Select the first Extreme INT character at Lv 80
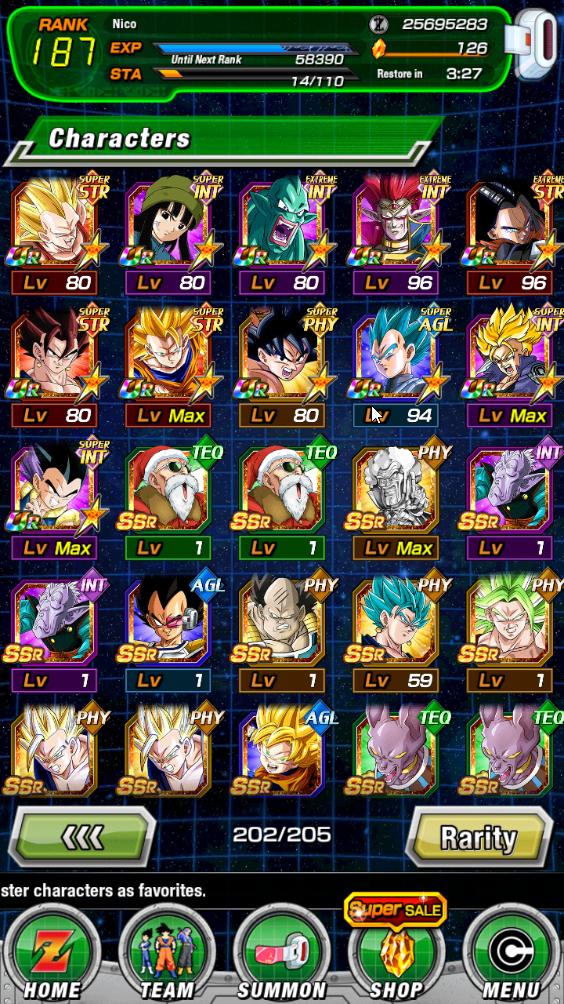The width and height of the screenshot is (564, 1004). click(x=282, y=234)
